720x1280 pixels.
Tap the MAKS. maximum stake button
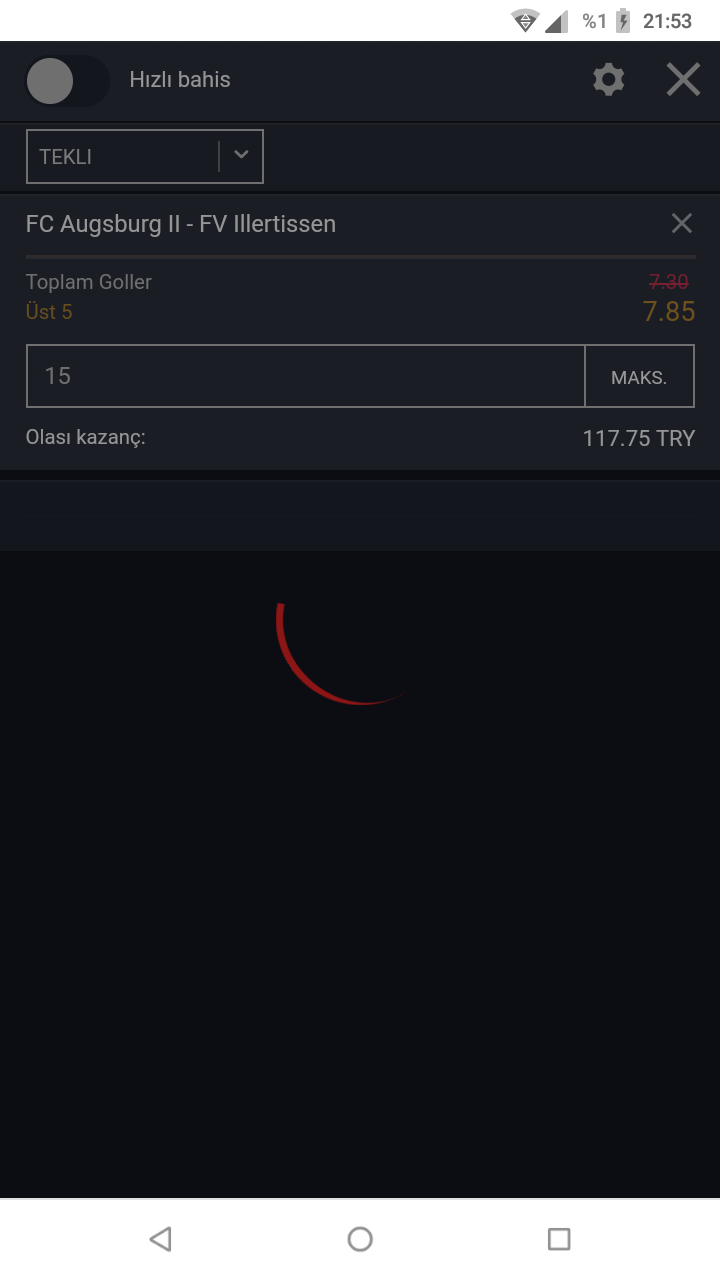pos(639,377)
